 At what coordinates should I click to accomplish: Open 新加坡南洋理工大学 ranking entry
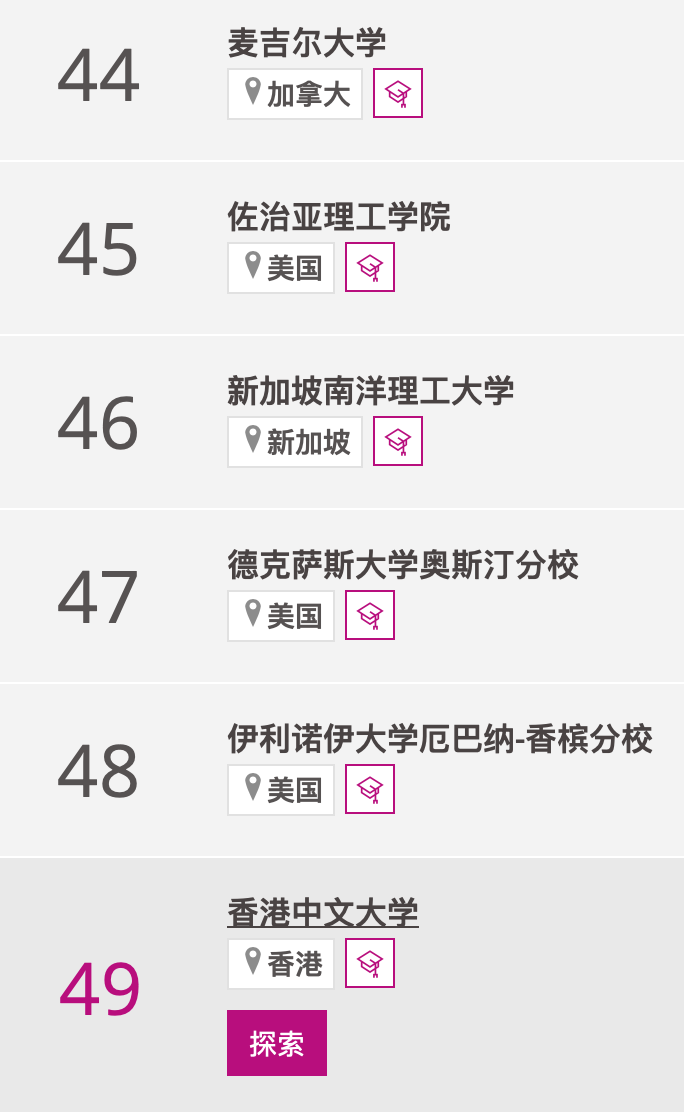[370, 391]
